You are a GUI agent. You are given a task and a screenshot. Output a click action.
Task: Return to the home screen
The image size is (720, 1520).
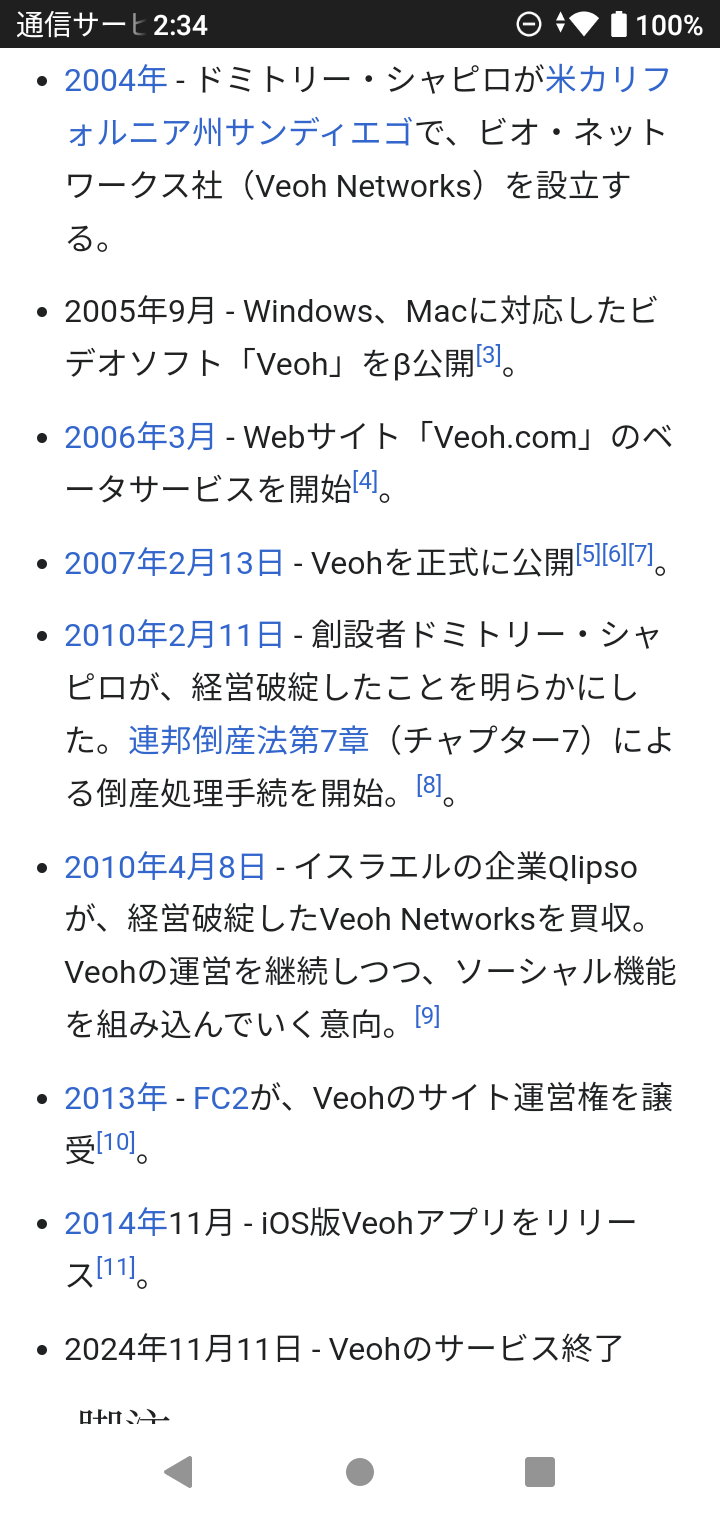pos(360,1472)
